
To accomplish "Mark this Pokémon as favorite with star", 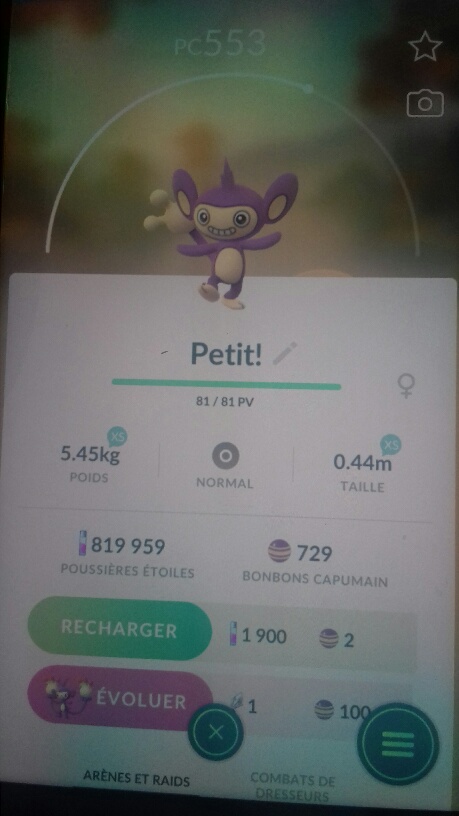I will (425, 47).
